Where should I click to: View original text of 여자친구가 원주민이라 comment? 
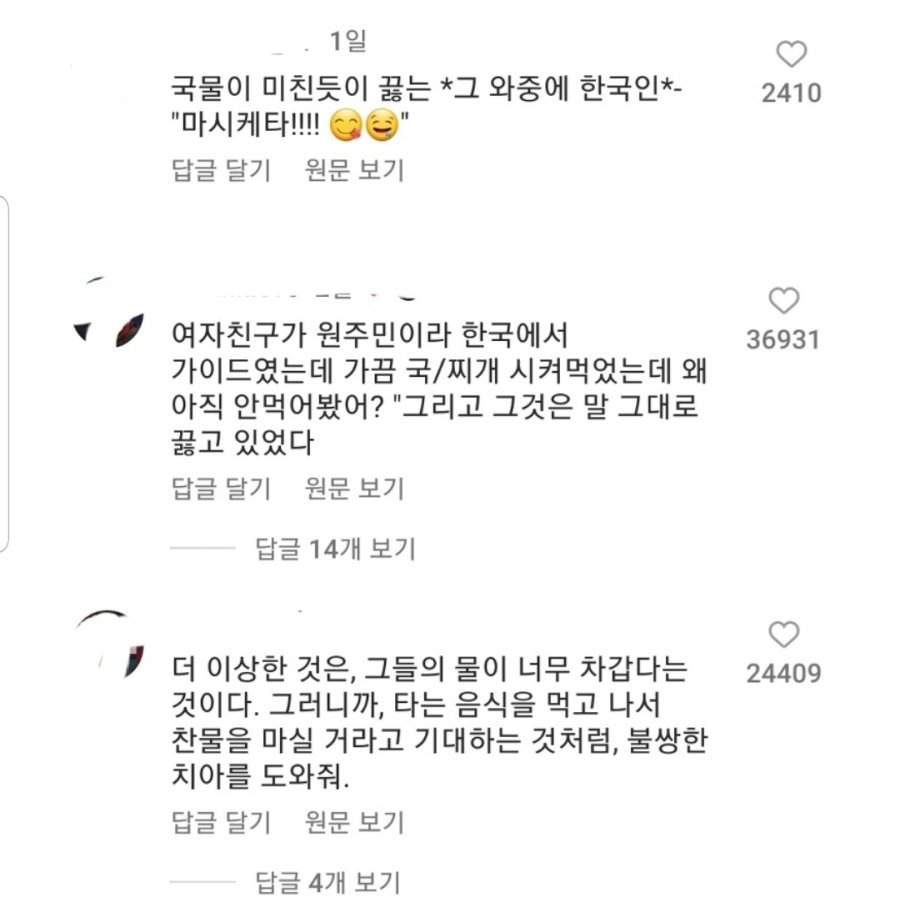tap(354, 489)
